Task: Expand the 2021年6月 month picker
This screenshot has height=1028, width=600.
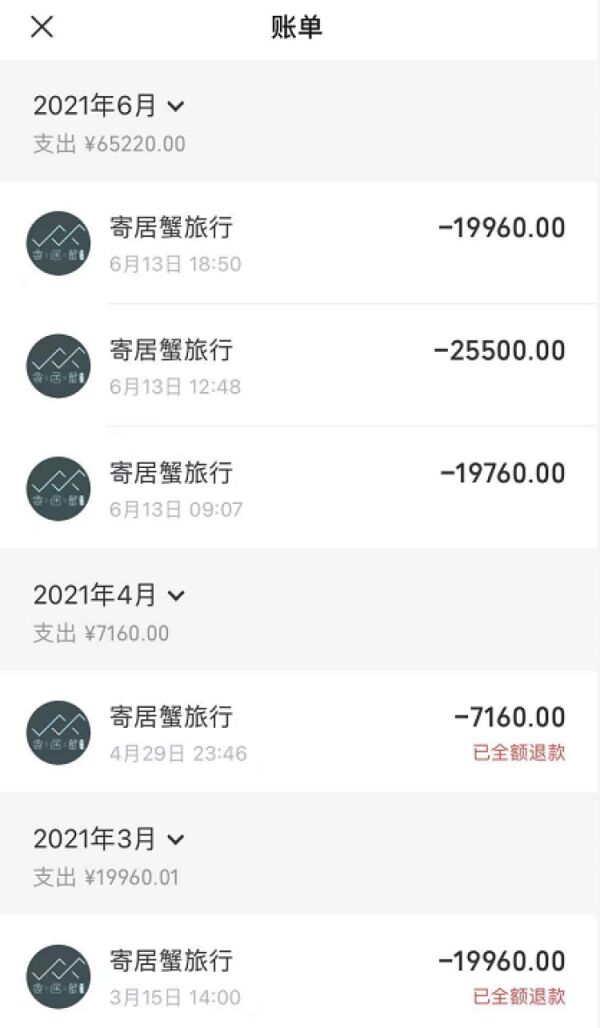Action: click(109, 105)
